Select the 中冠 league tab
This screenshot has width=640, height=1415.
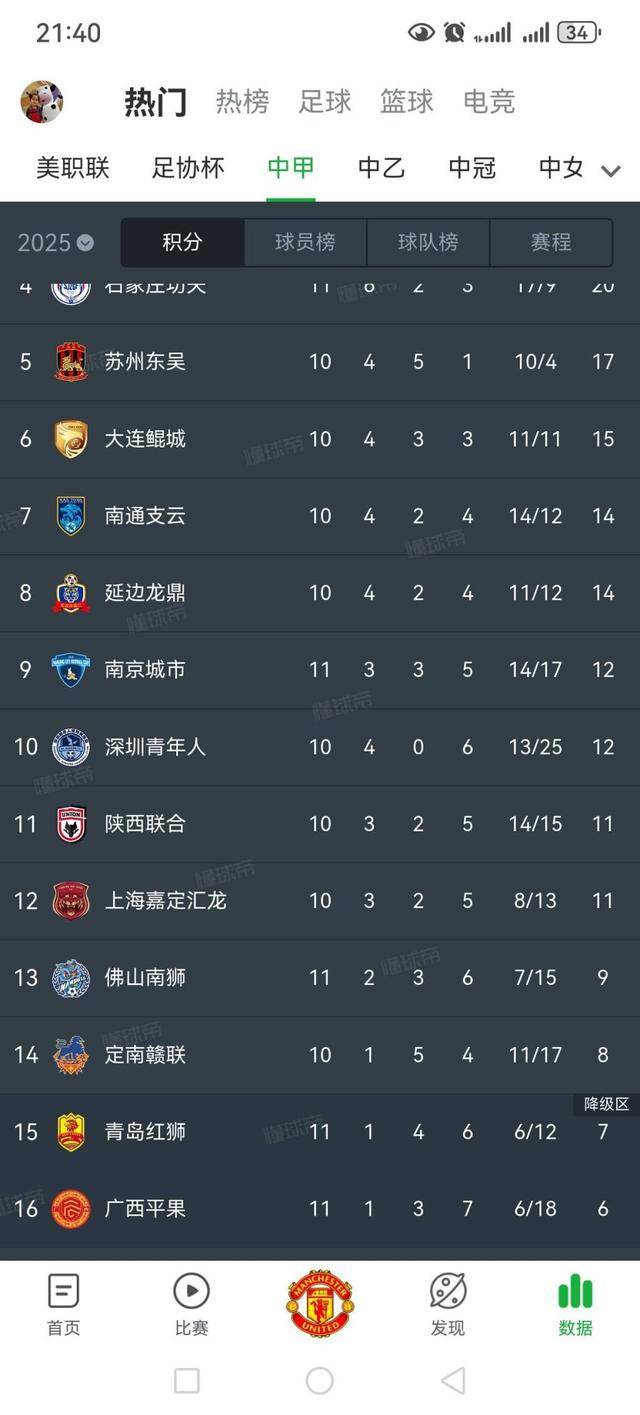(471, 167)
